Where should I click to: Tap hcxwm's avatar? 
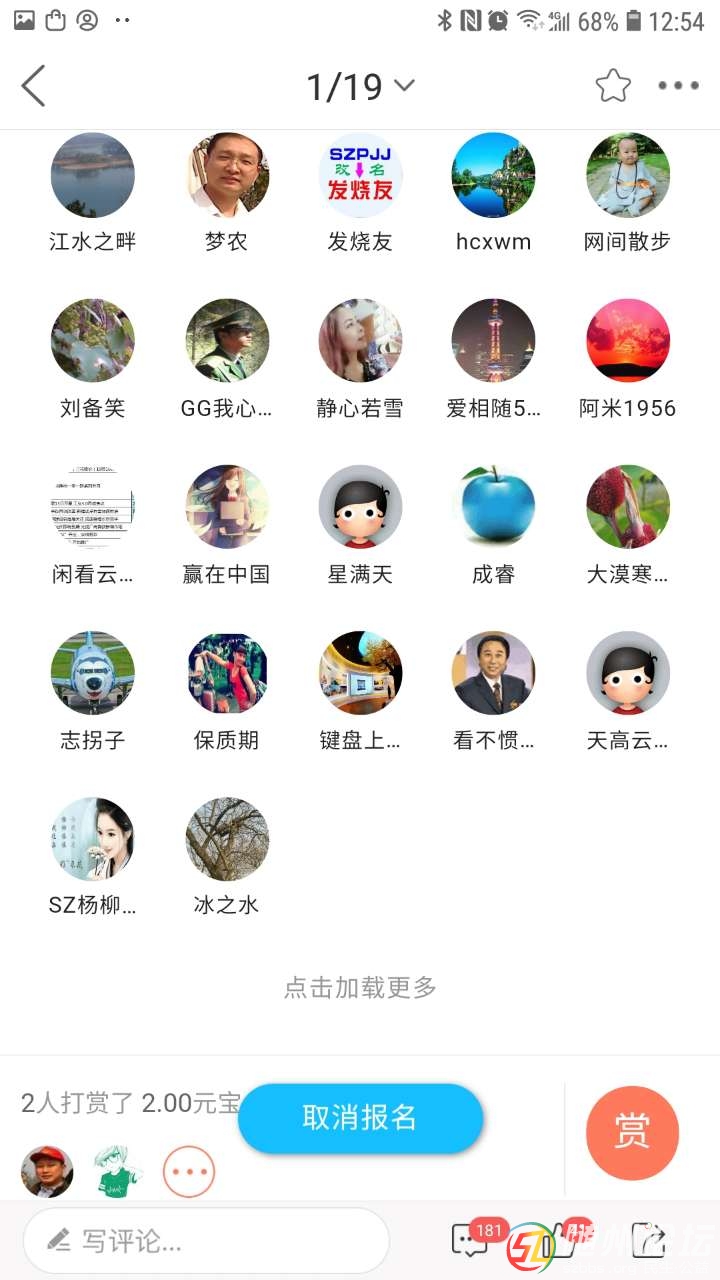pos(493,176)
